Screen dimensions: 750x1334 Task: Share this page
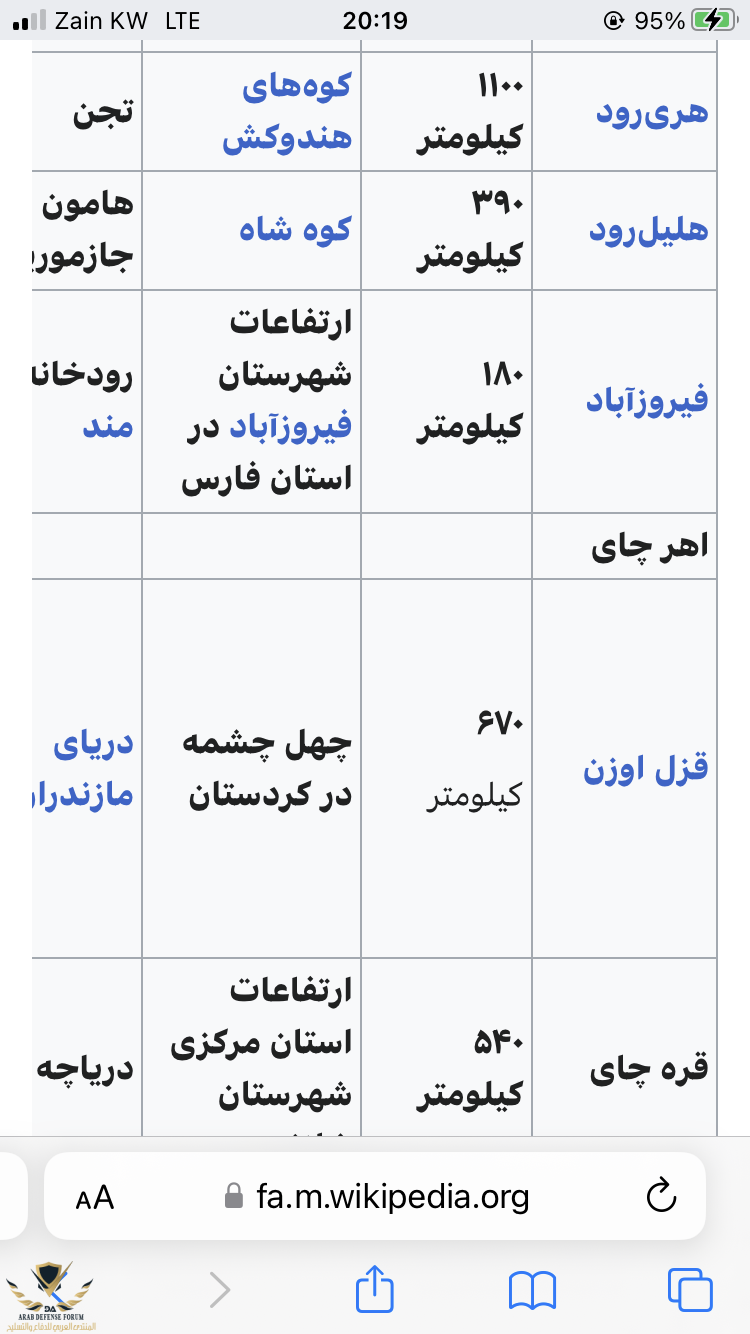tap(375, 1289)
